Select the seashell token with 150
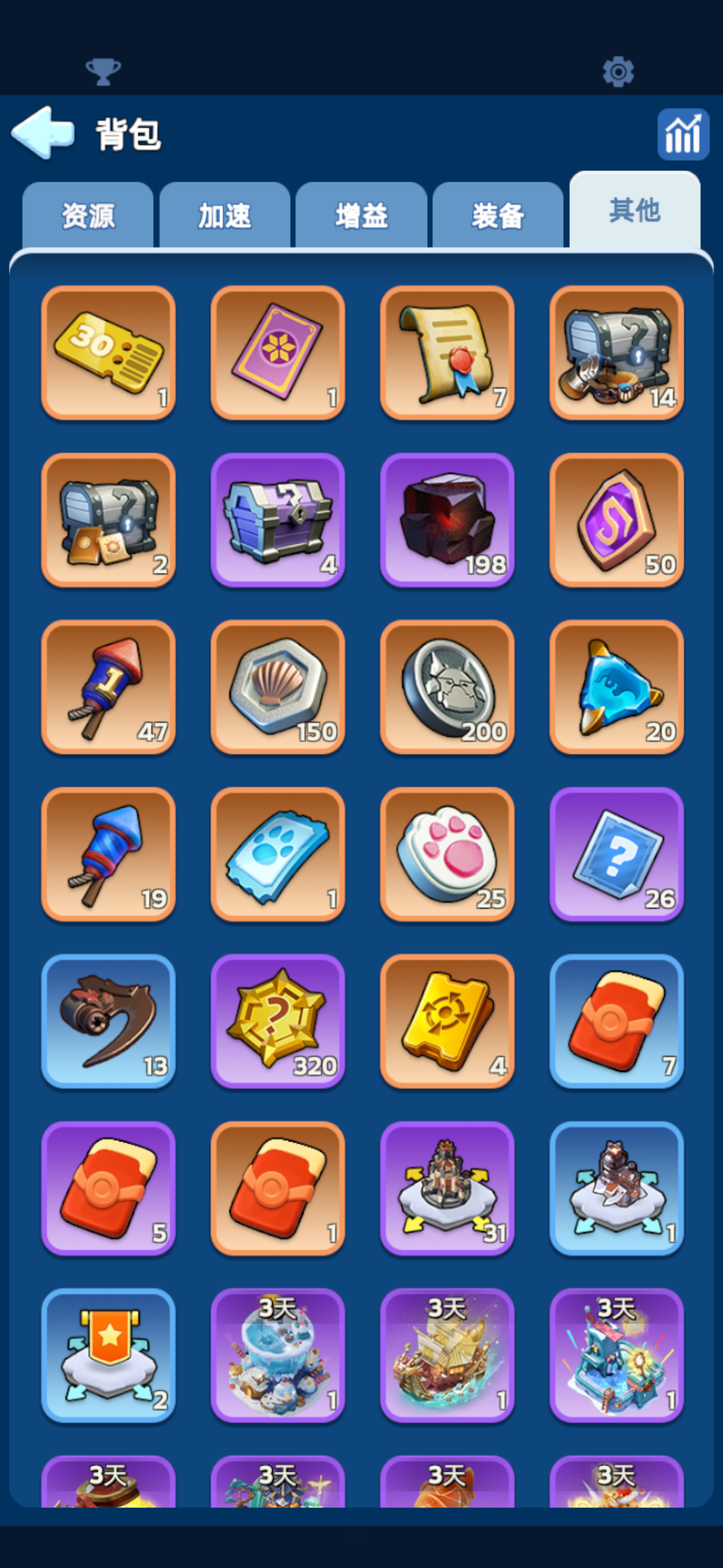Viewport: 723px width, 1568px height. [x=278, y=687]
